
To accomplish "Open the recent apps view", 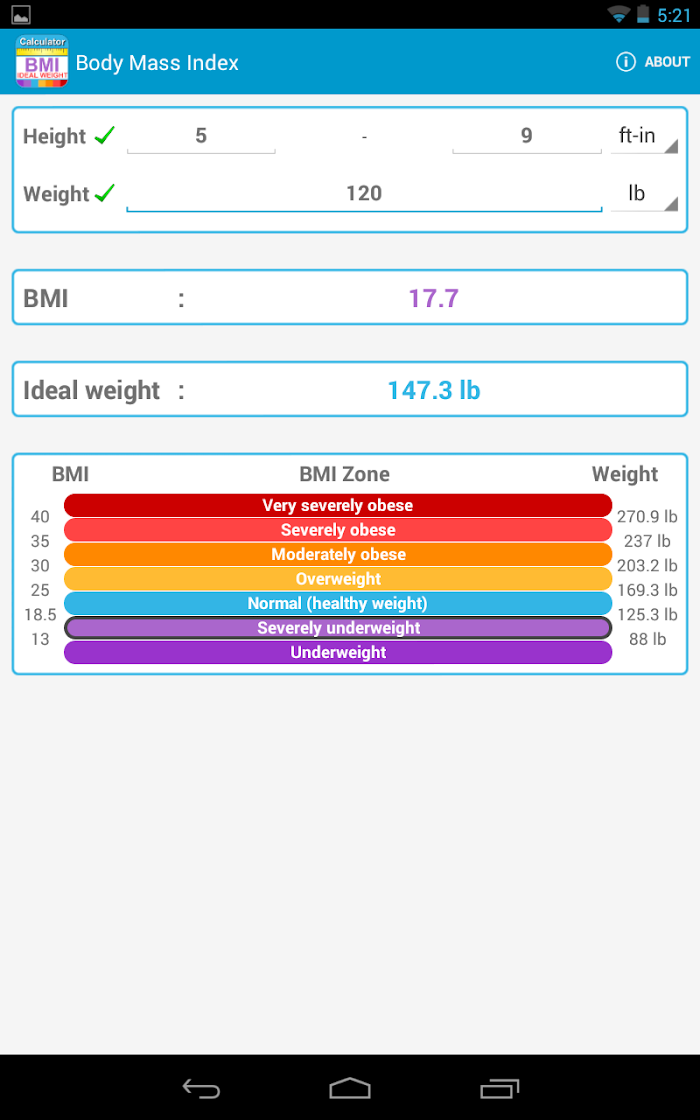I will 499,1088.
